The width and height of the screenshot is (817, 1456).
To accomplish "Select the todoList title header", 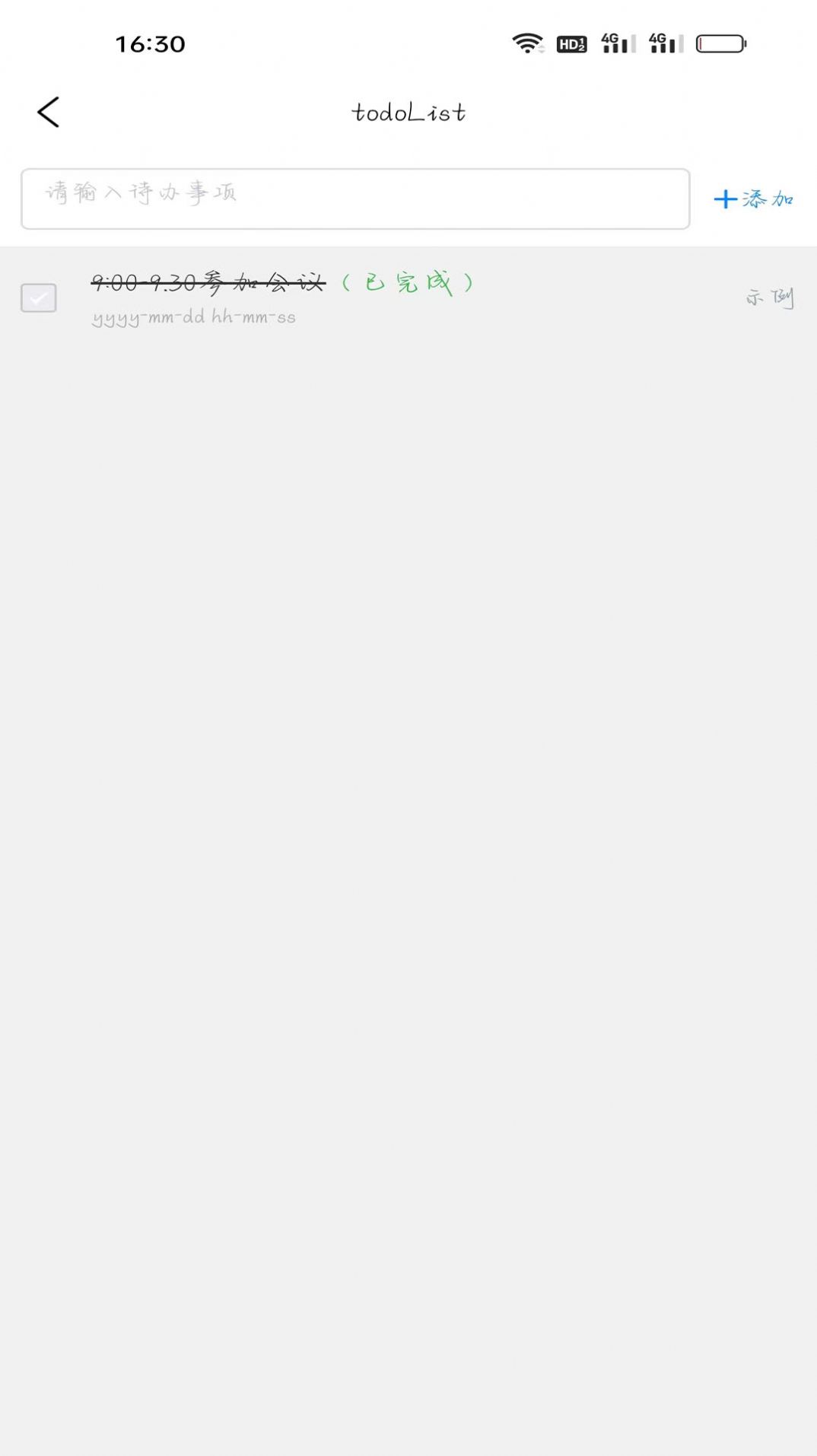I will [408, 112].
